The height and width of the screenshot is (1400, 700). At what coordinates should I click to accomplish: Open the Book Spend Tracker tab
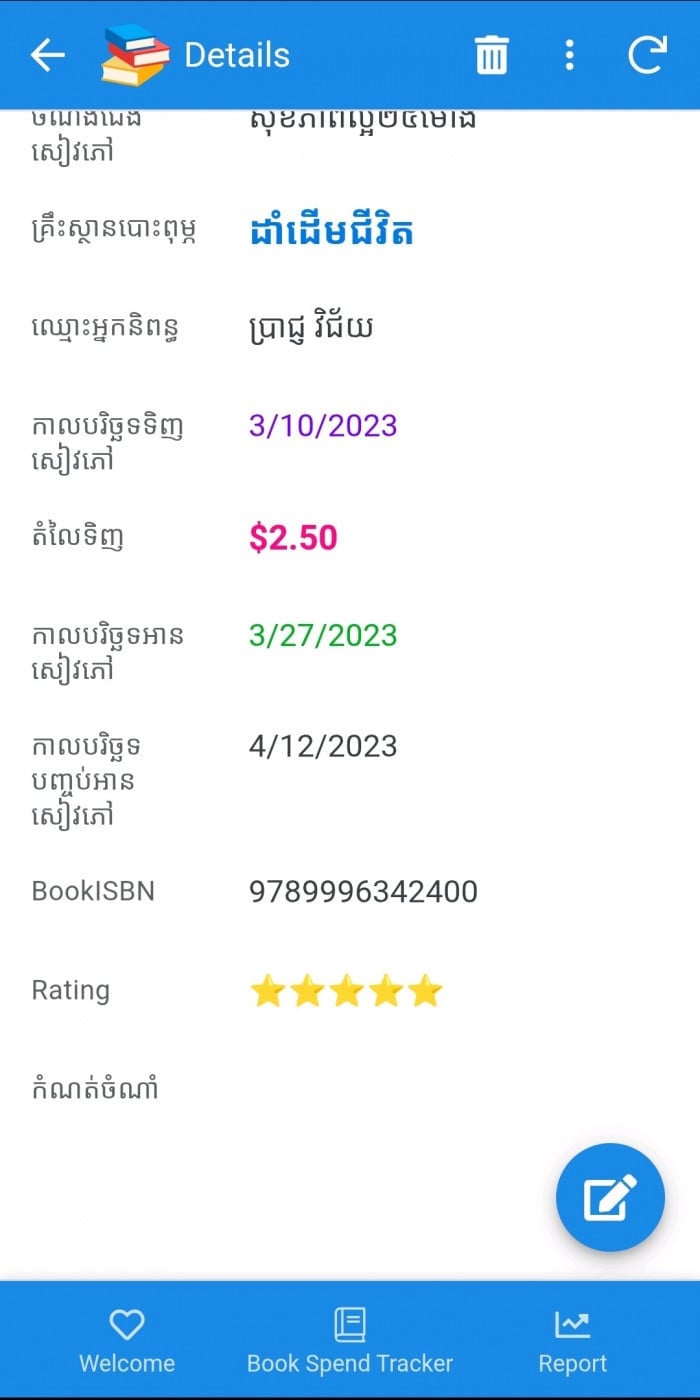click(350, 1341)
